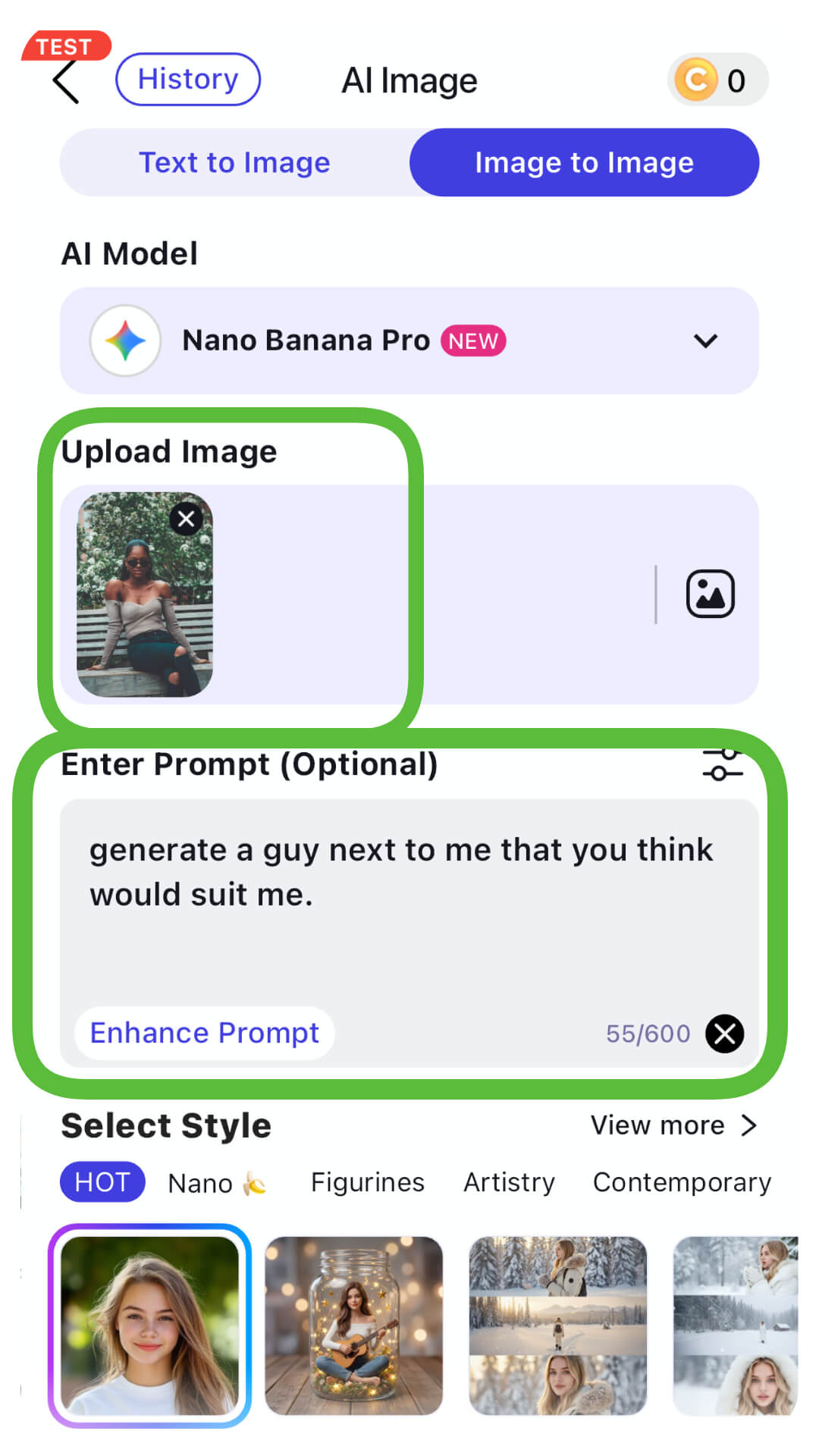
Task: Go back using the top-left arrow
Action: [66, 81]
